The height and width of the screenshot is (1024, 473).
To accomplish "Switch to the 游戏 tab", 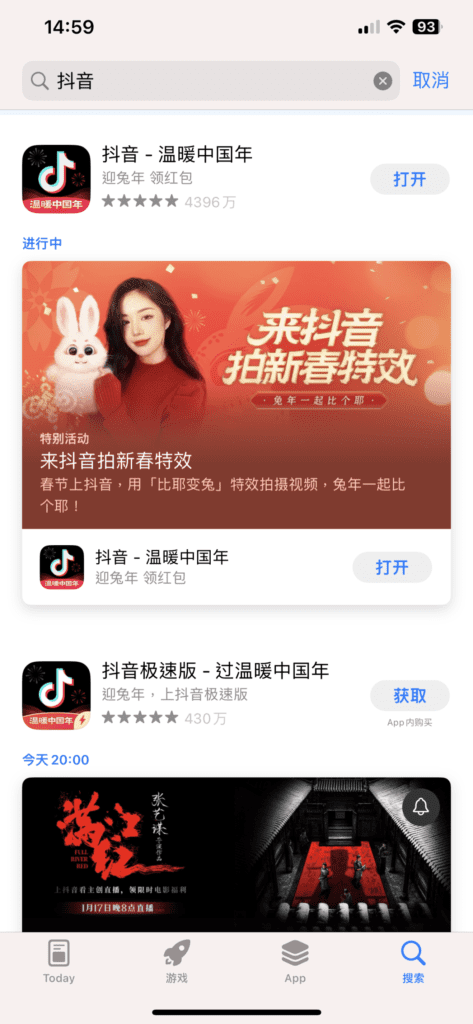I will (177, 961).
